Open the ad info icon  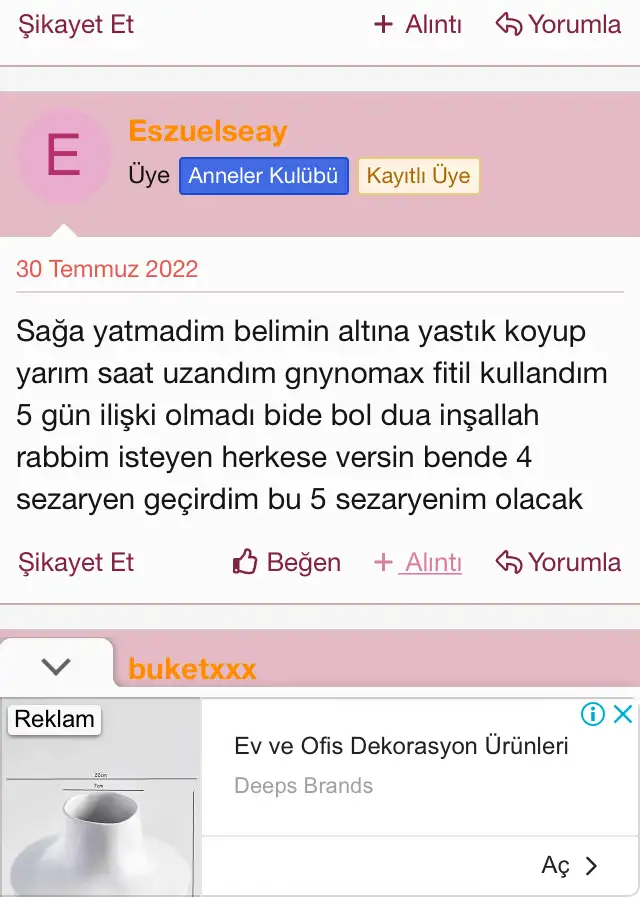coord(593,714)
